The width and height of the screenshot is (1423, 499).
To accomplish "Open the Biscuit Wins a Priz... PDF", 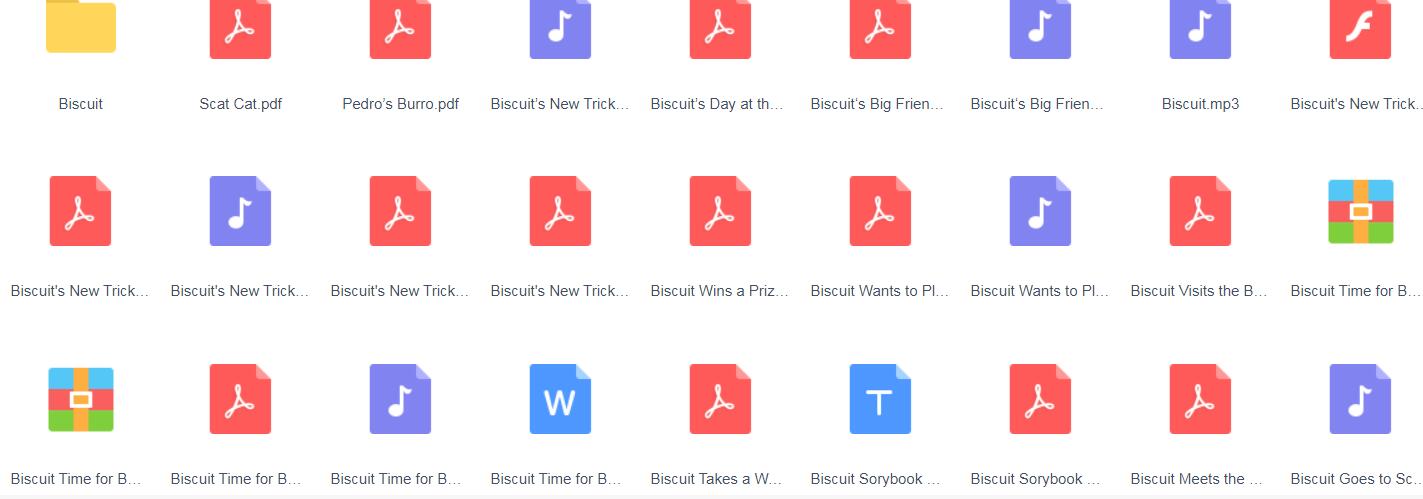I will tap(720, 211).
